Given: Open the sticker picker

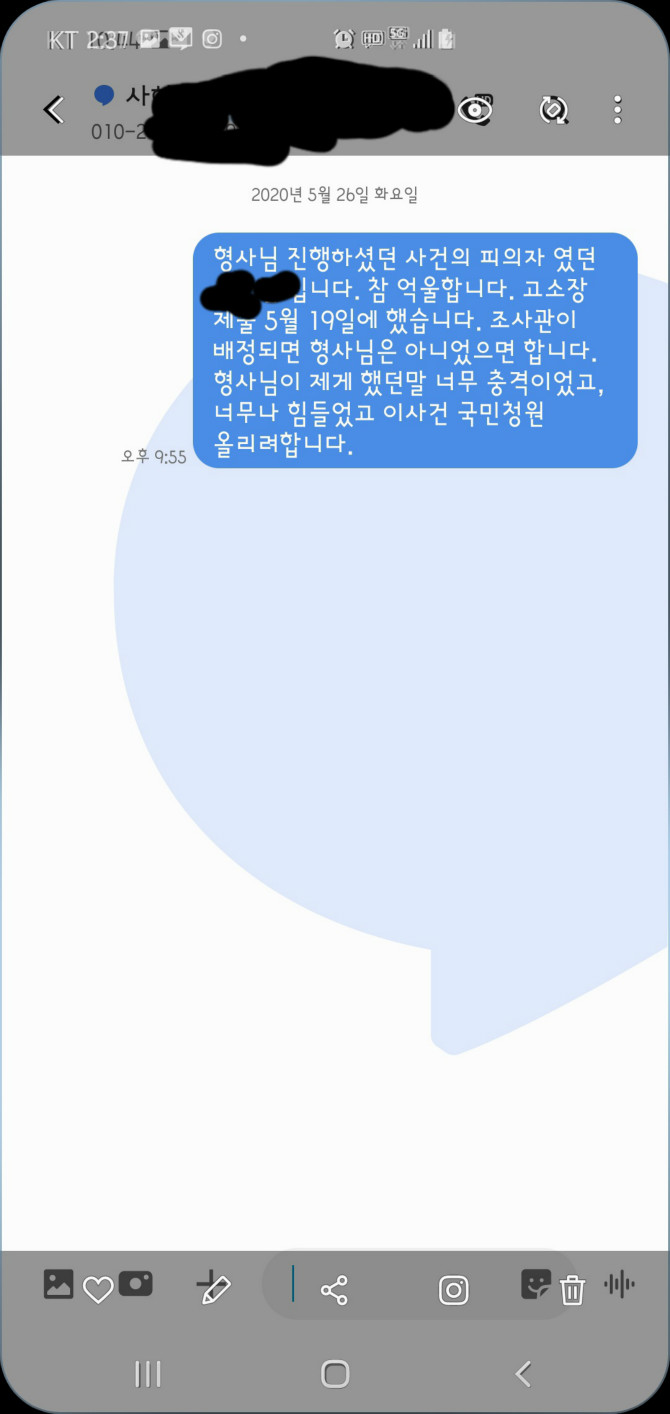Looking at the screenshot, I should click(x=535, y=1284).
